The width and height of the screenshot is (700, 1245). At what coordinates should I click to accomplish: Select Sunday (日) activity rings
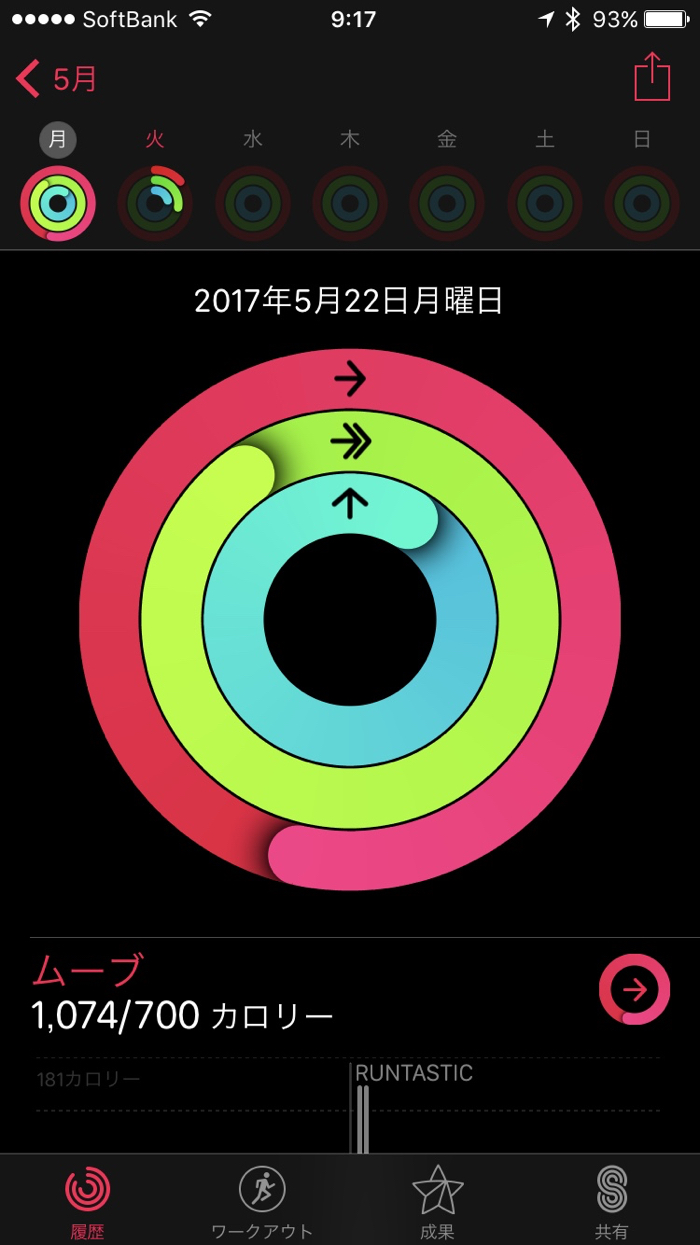(642, 203)
